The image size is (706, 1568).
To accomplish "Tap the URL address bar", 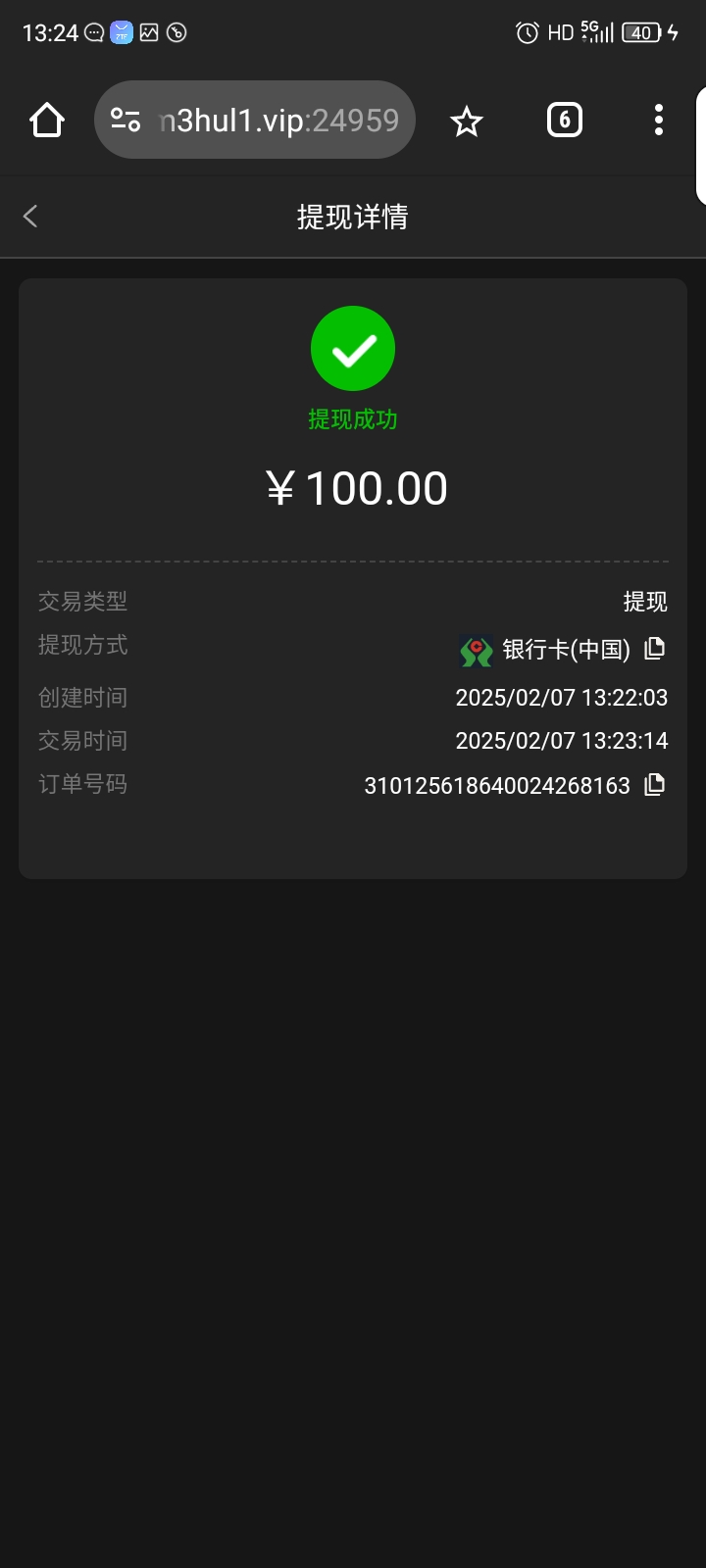I will 278,121.
